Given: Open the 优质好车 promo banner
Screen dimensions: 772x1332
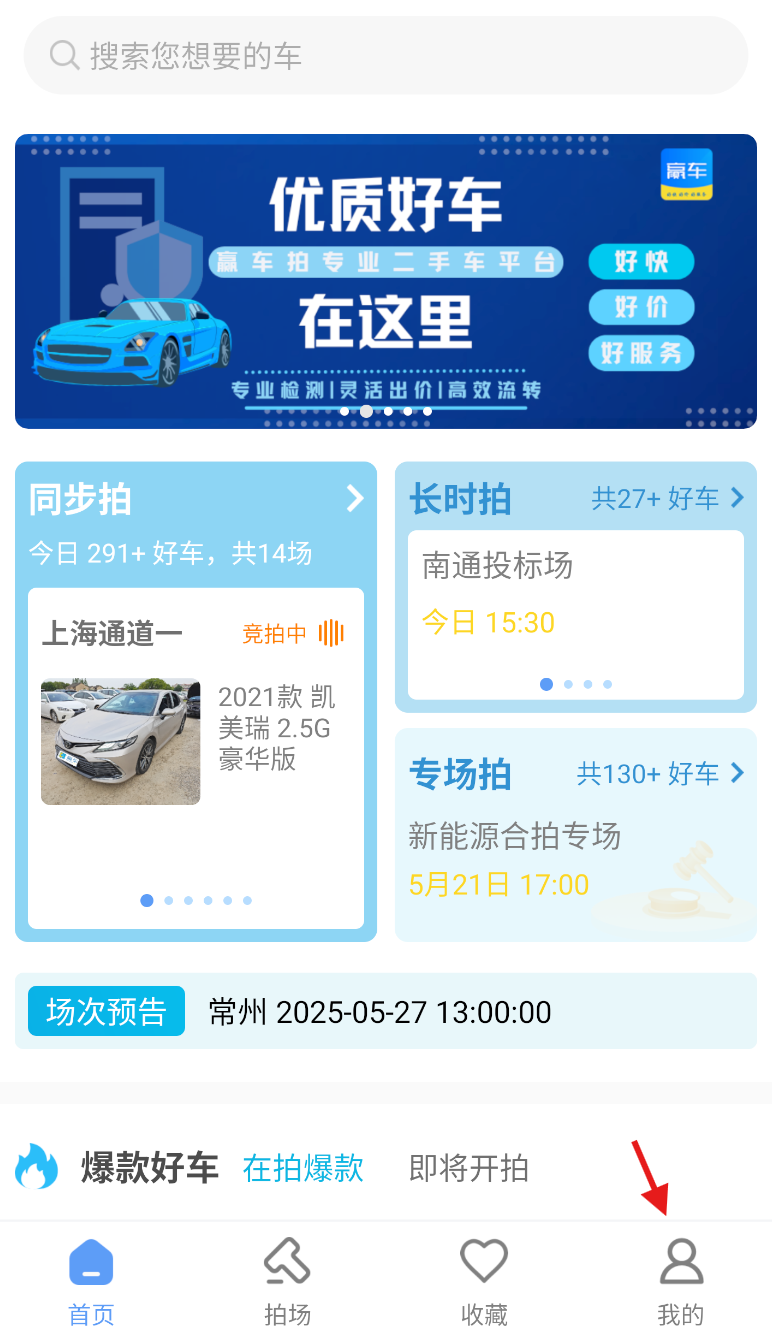Looking at the screenshot, I should (385, 281).
